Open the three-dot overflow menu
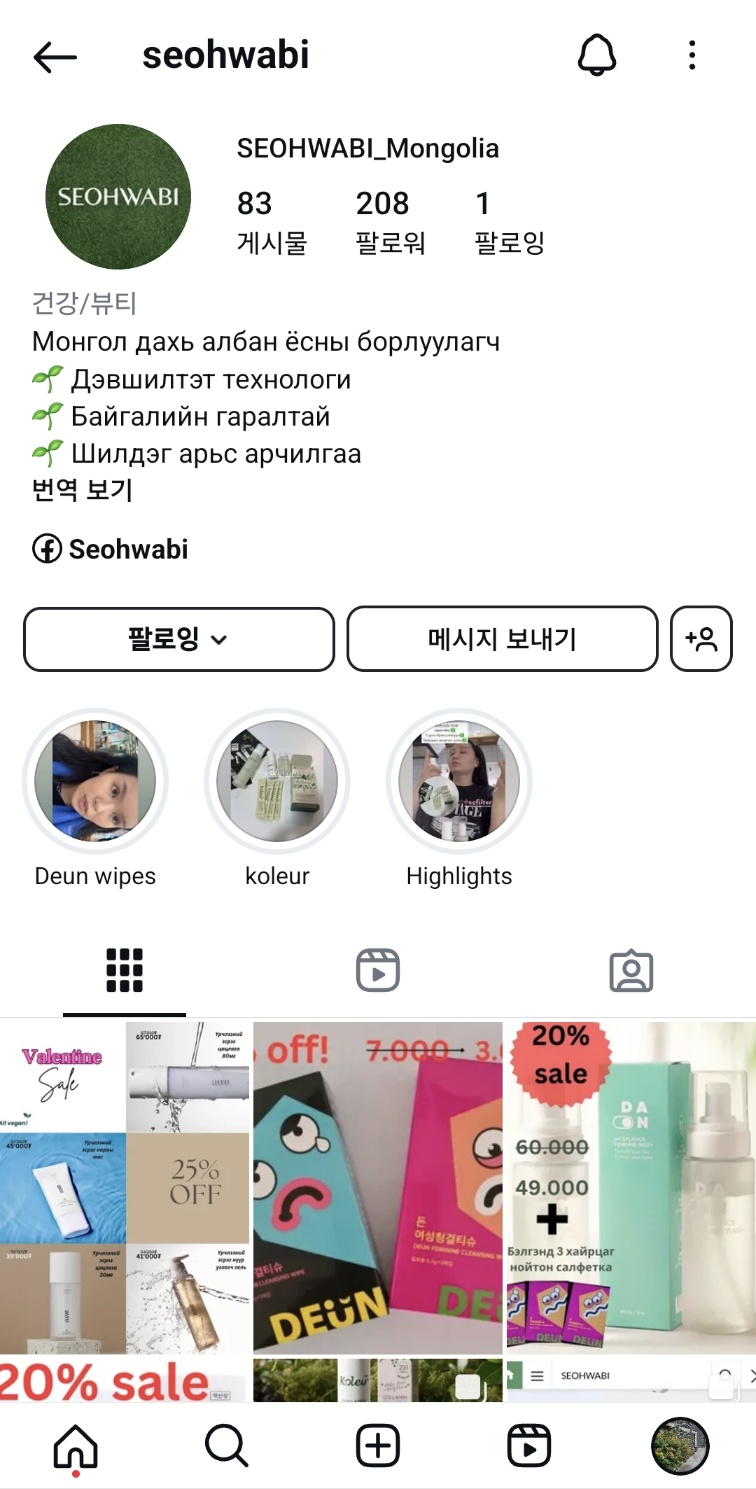 pos(691,56)
